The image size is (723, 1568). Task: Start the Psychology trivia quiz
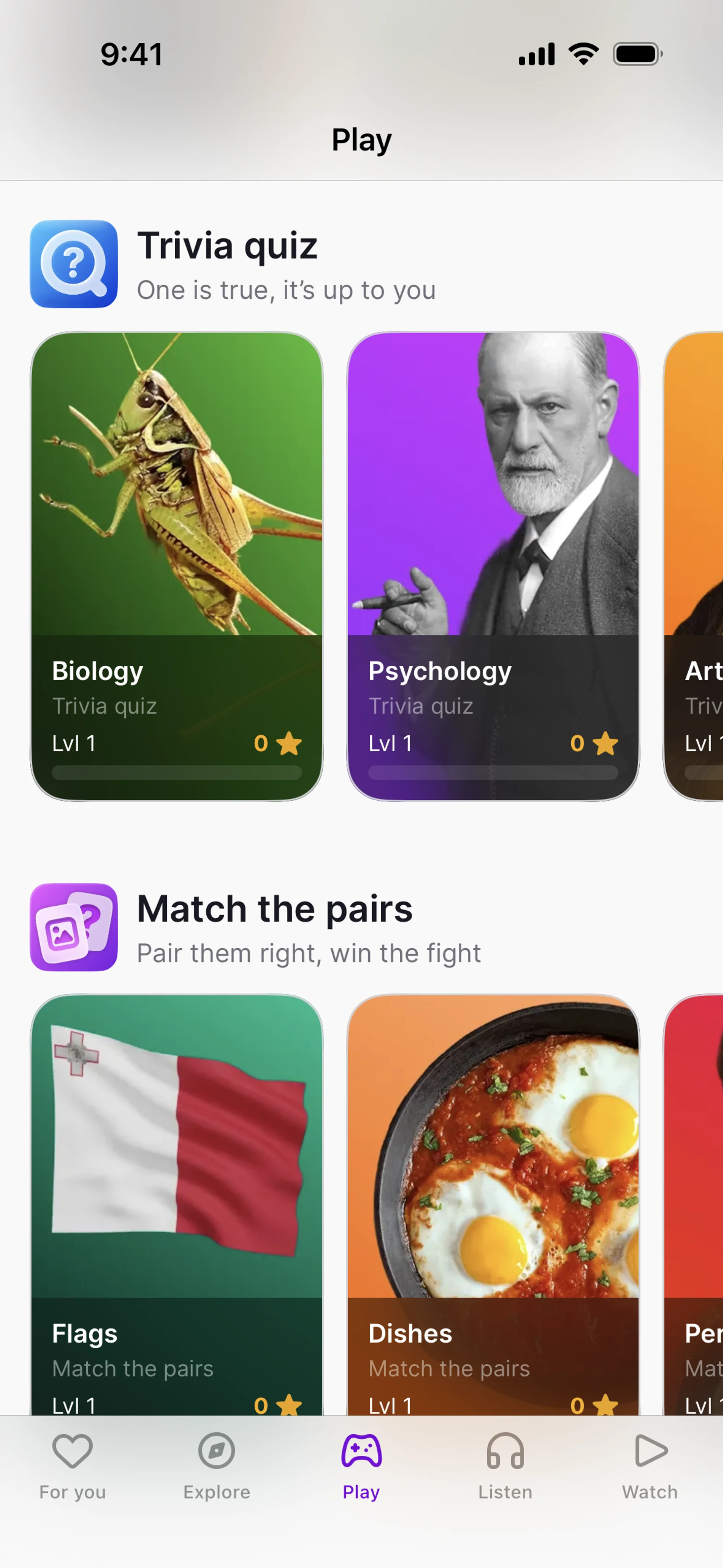tap(493, 566)
